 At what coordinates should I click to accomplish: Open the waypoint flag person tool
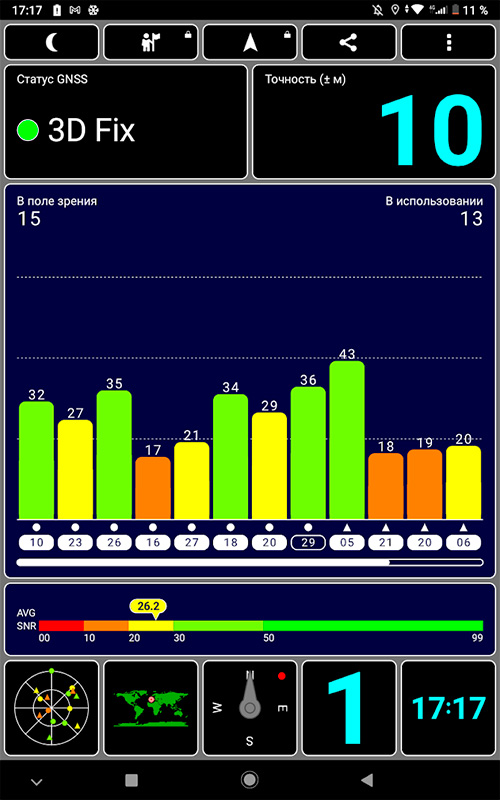coord(151,42)
